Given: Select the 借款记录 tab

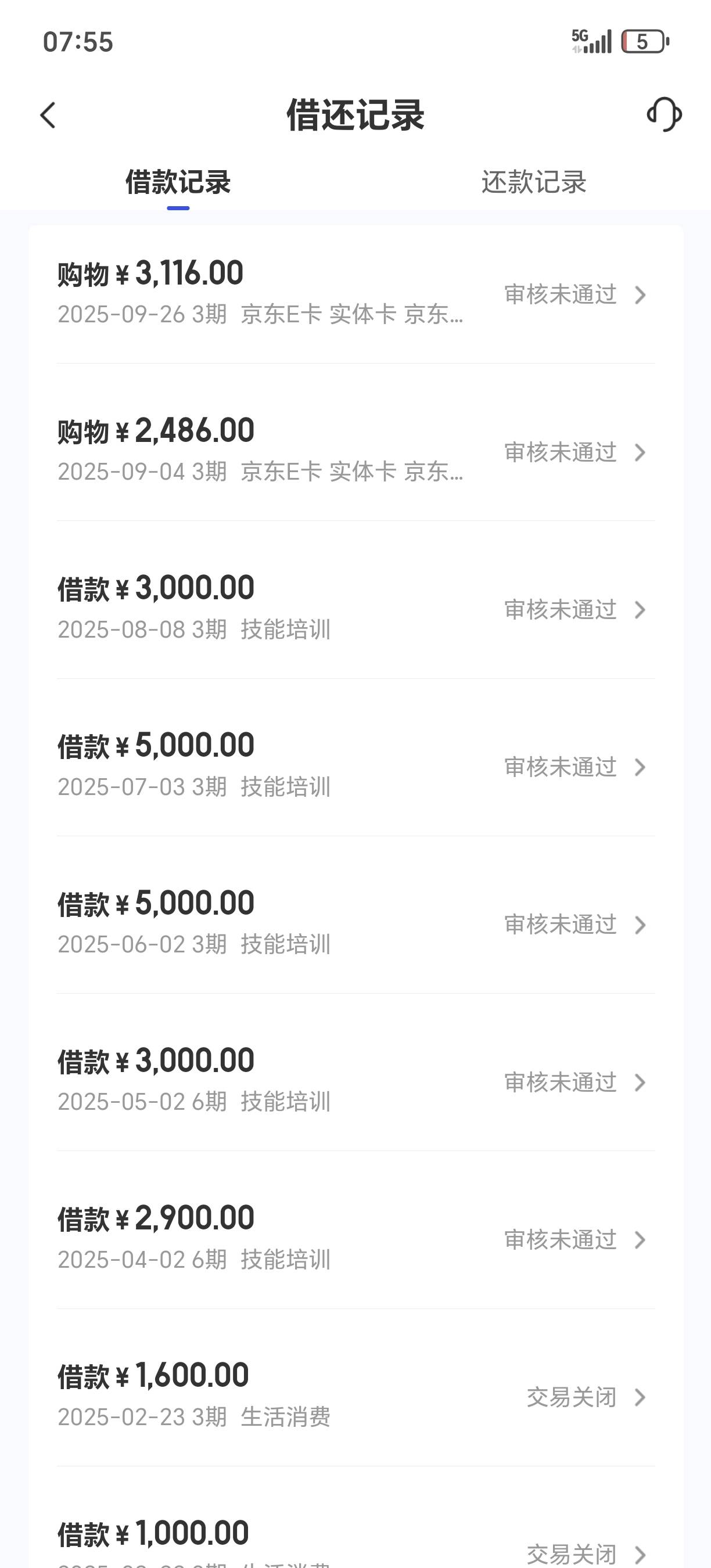Looking at the screenshot, I should [178, 182].
